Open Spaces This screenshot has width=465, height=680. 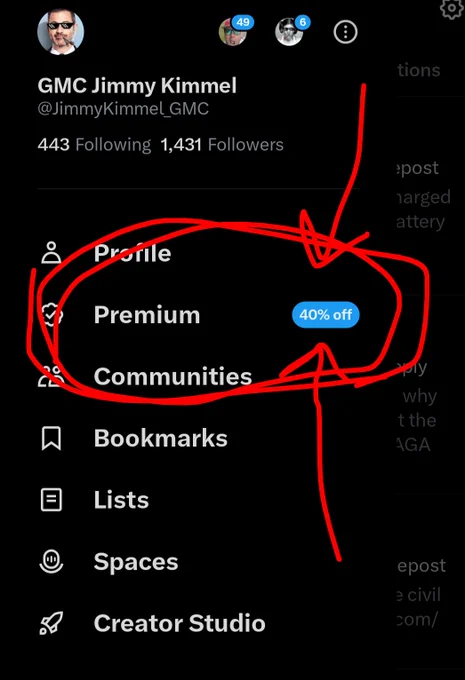point(199,562)
